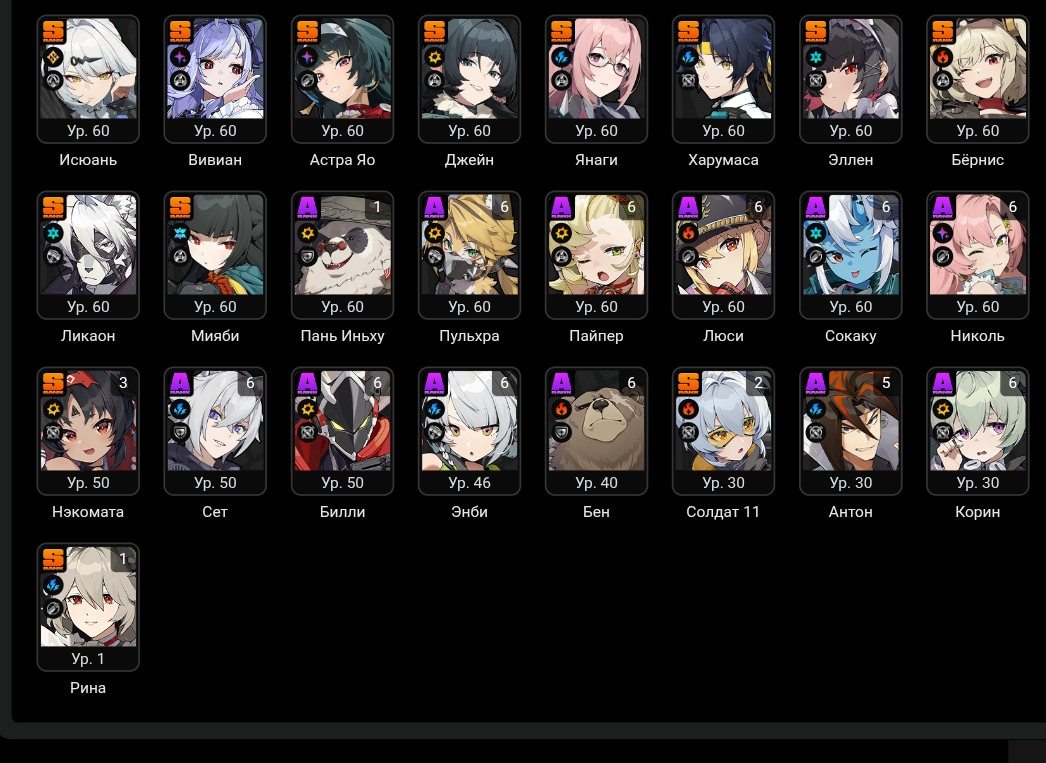View the Корин character card
The height and width of the screenshot is (763, 1046).
pos(978,432)
